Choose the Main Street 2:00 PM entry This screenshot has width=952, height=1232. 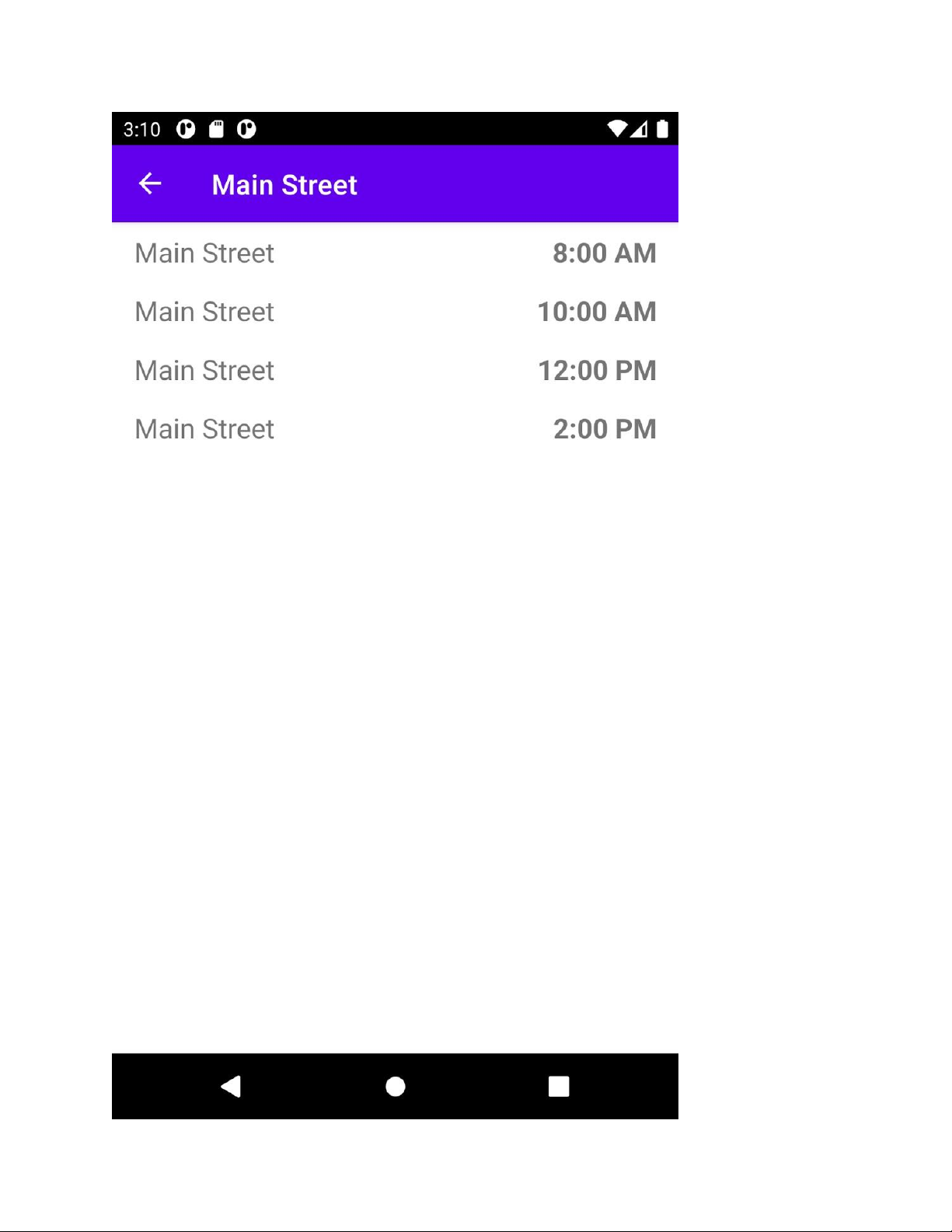click(x=395, y=429)
